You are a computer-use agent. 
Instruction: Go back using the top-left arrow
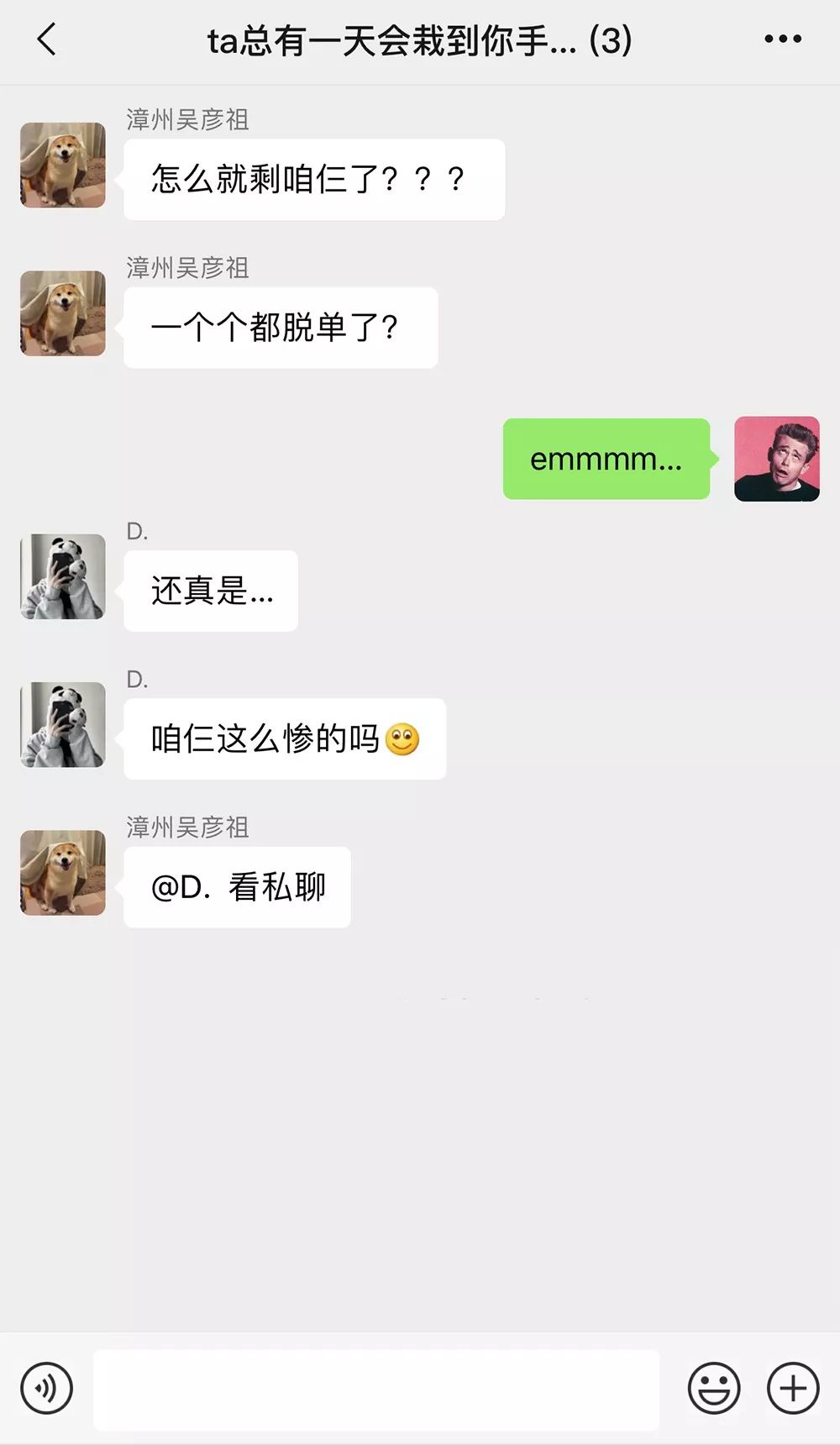pos(47,39)
